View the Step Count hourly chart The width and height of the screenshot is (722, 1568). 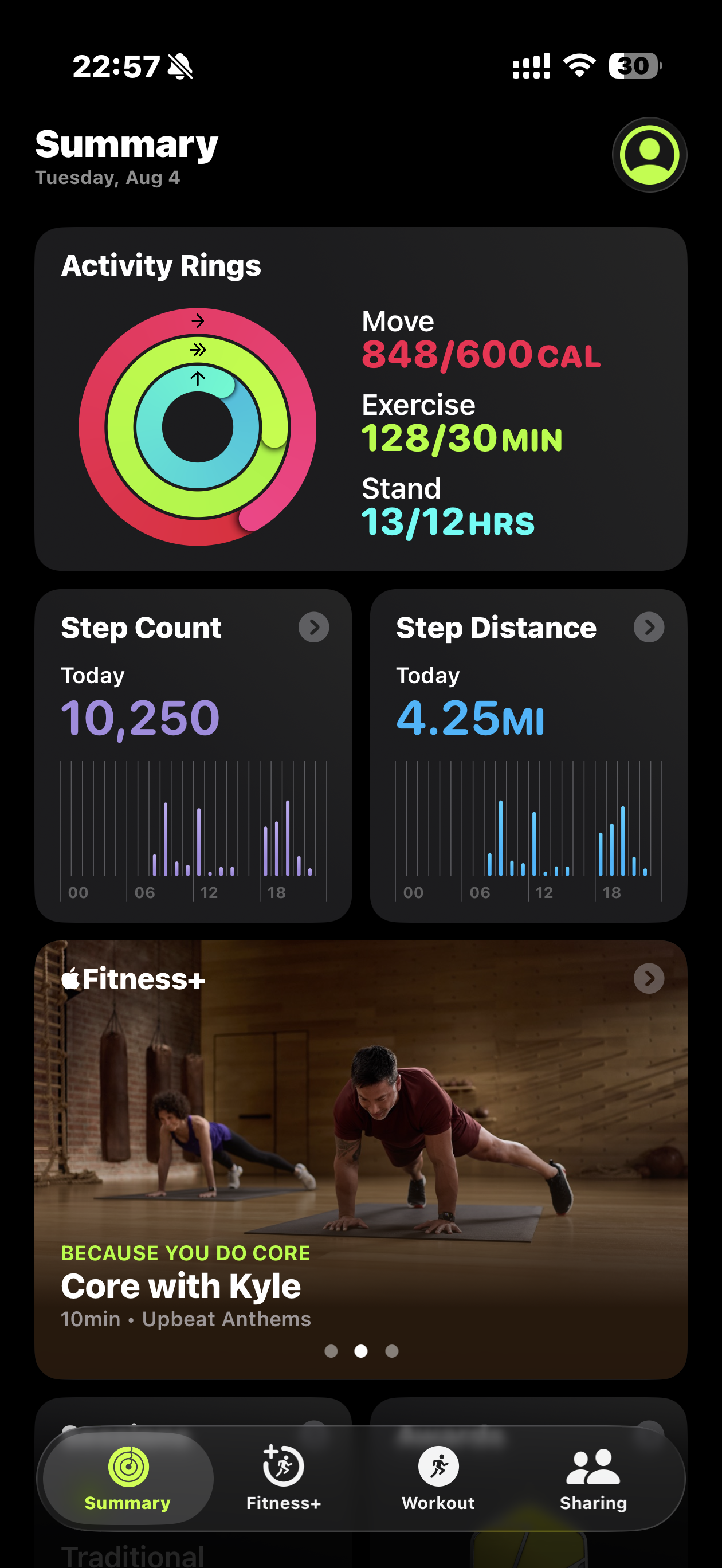194,831
